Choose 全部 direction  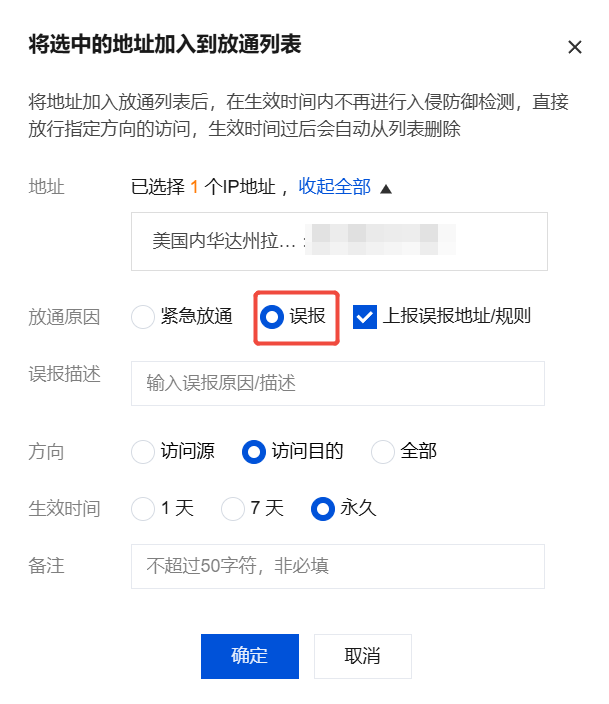[383, 452]
